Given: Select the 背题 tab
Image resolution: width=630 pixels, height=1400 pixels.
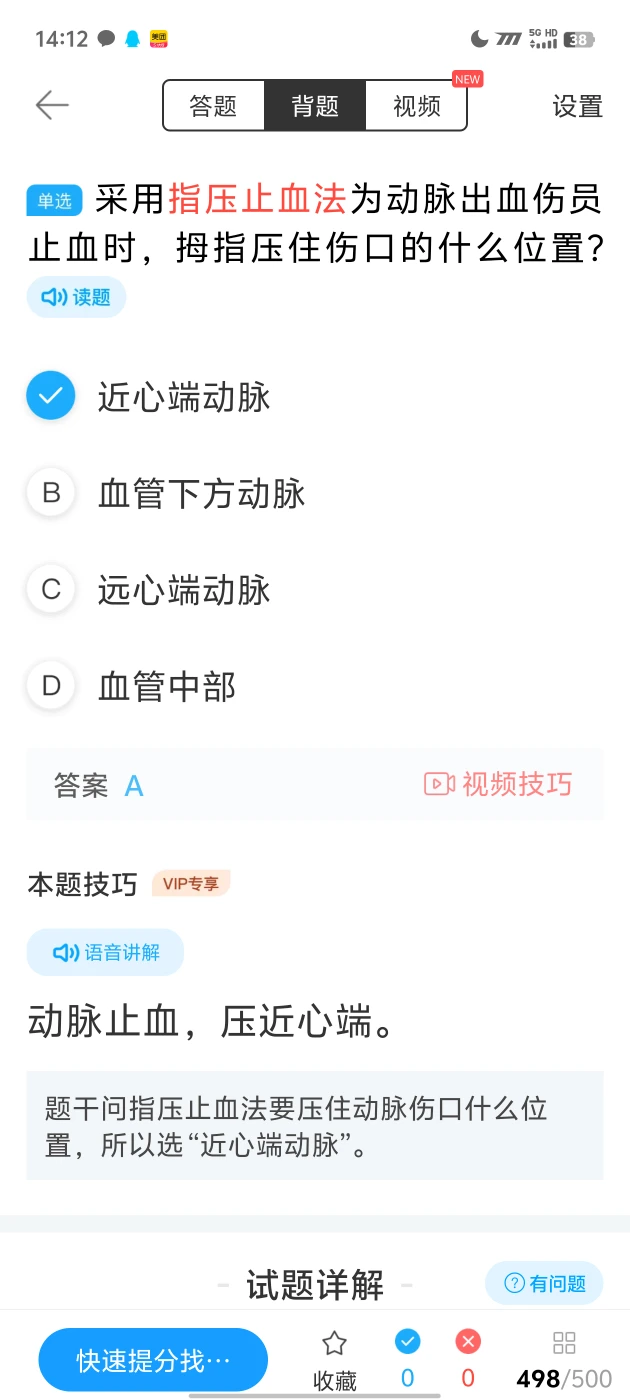Looking at the screenshot, I should pyautogui.click(x=315, y=106).
